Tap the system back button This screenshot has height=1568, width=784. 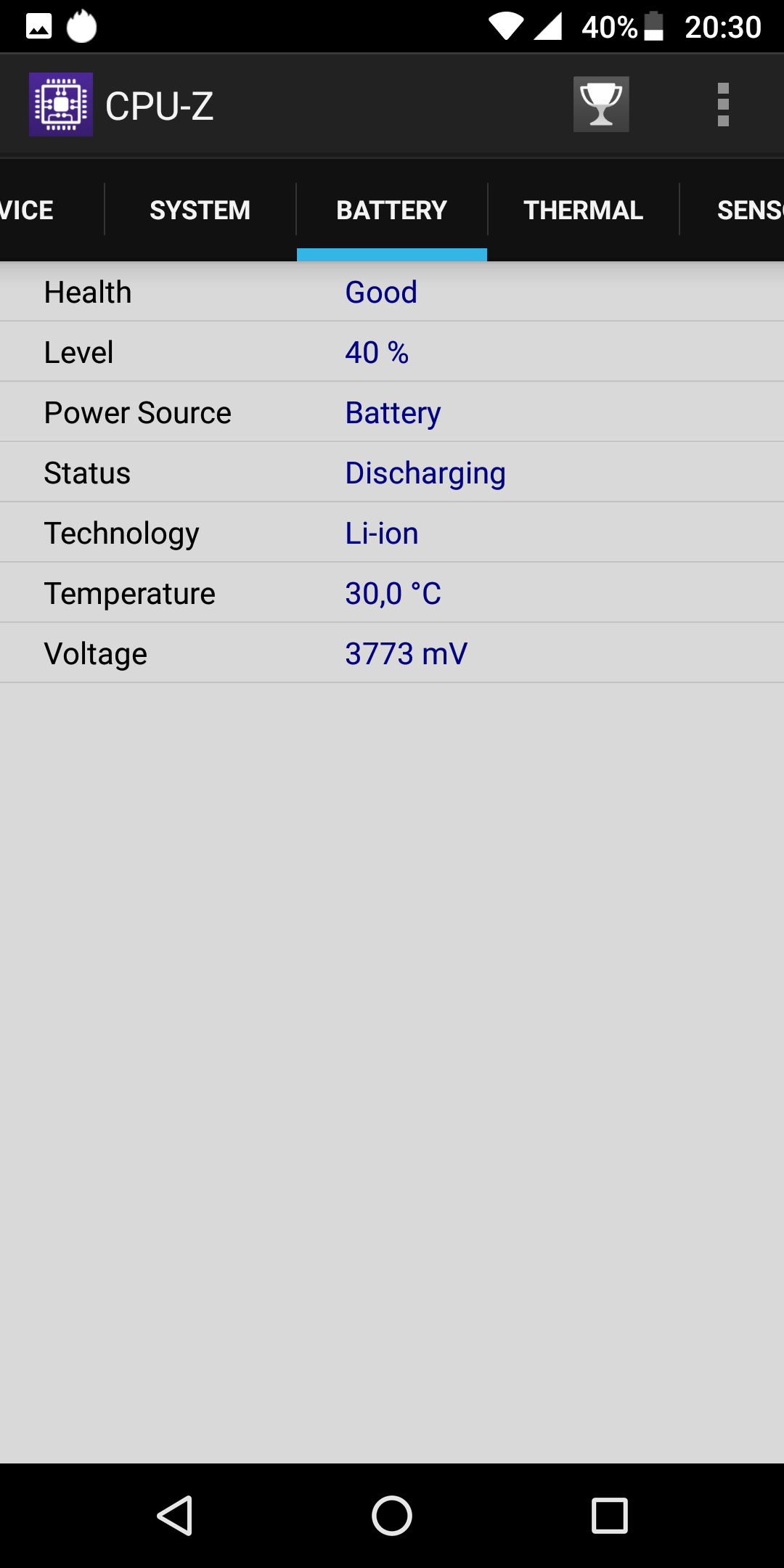point(175,1516)
